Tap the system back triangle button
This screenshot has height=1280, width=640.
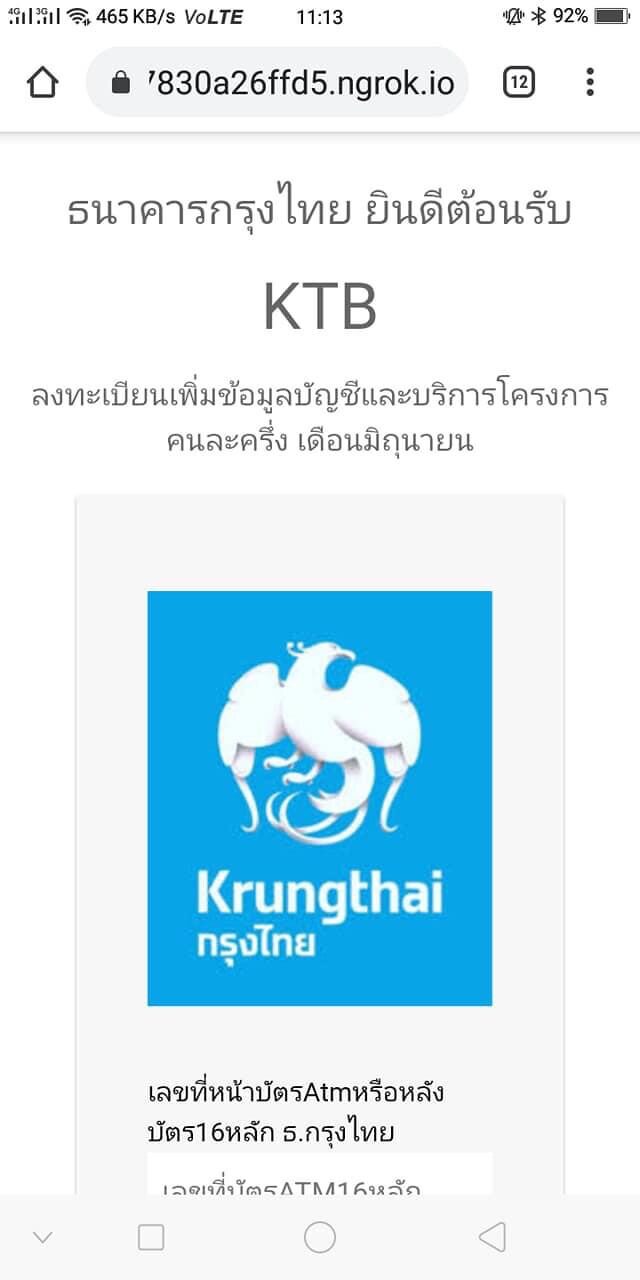click(491, 1237)
